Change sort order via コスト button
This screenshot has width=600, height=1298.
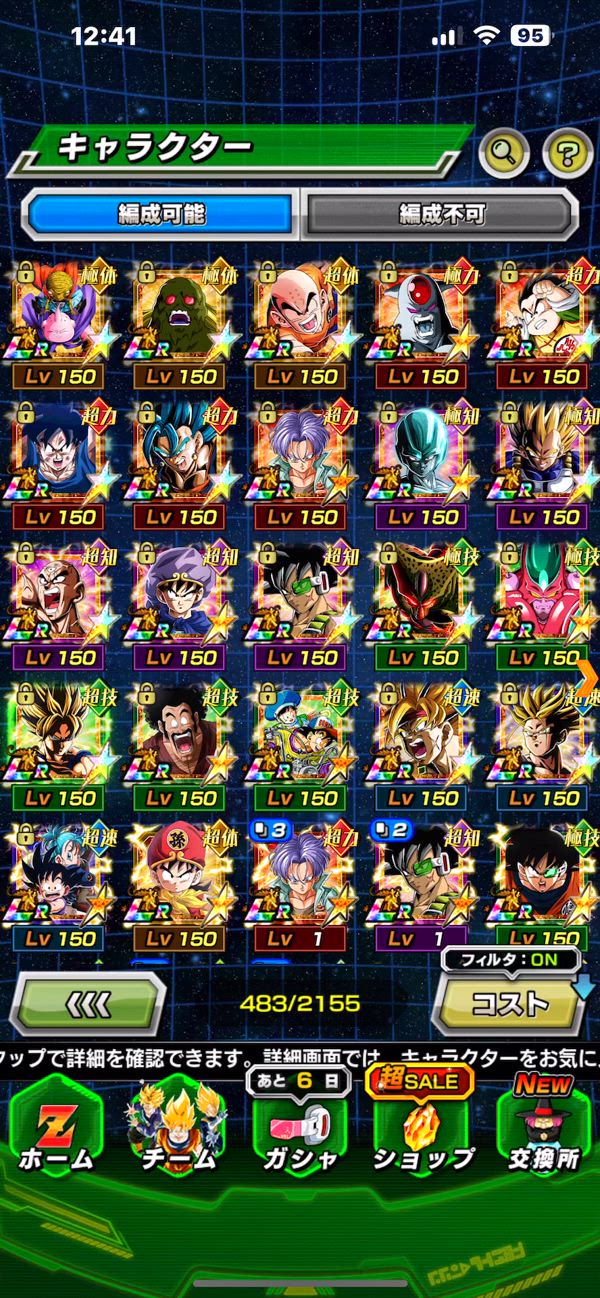pyautogui.click(x=508, y=1003)
